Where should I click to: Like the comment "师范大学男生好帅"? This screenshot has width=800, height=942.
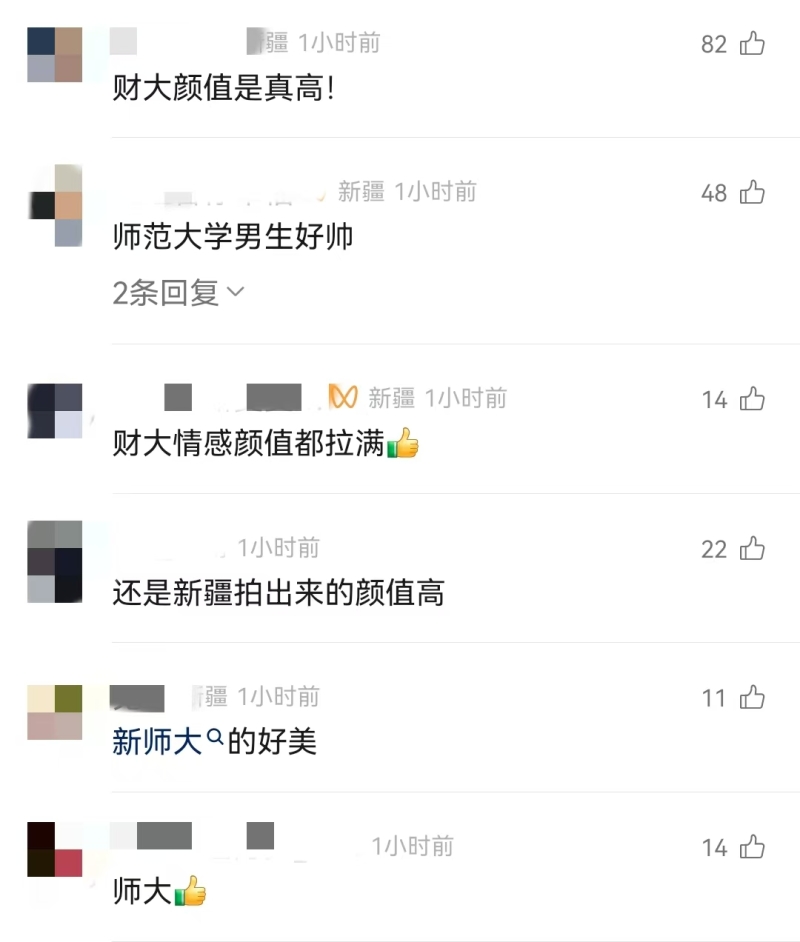752,193
